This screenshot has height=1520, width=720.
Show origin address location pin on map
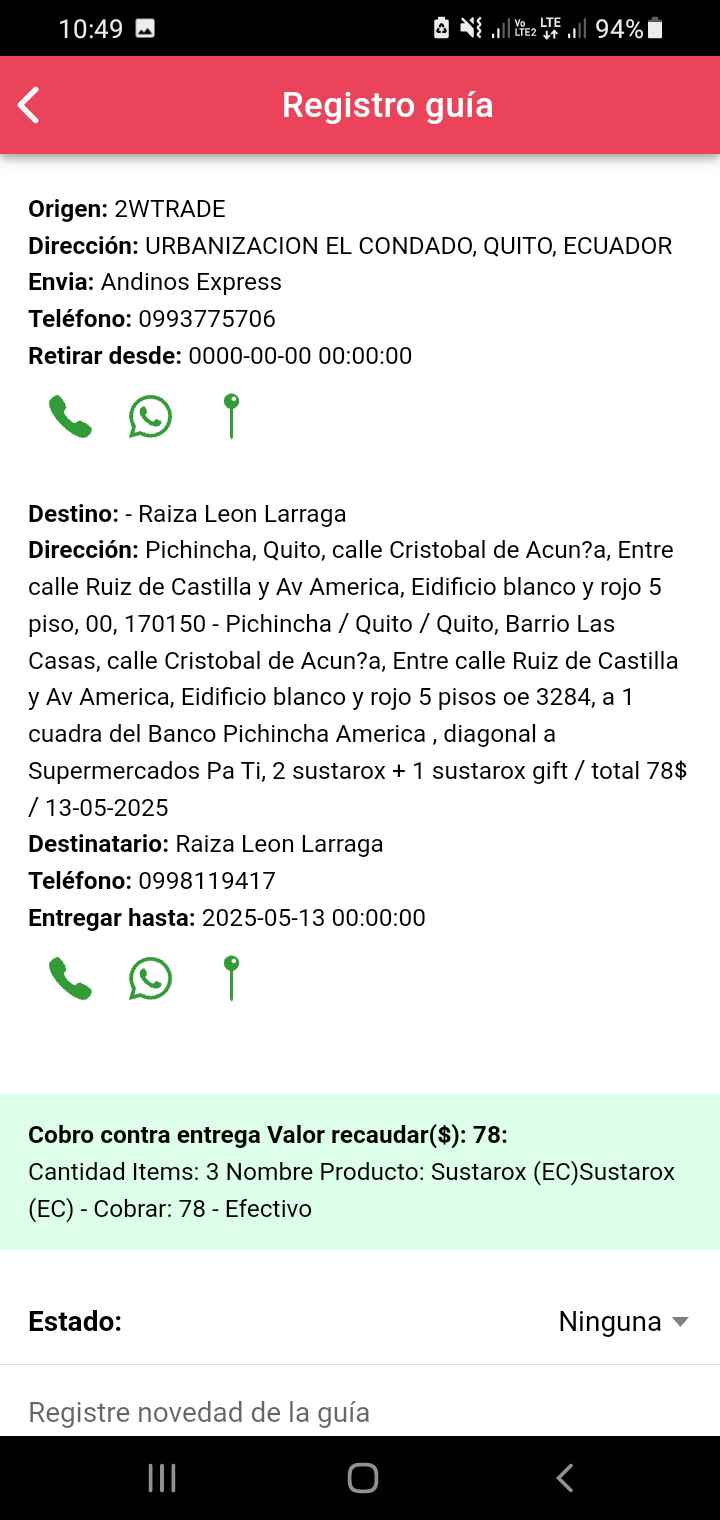pos(231,416)
